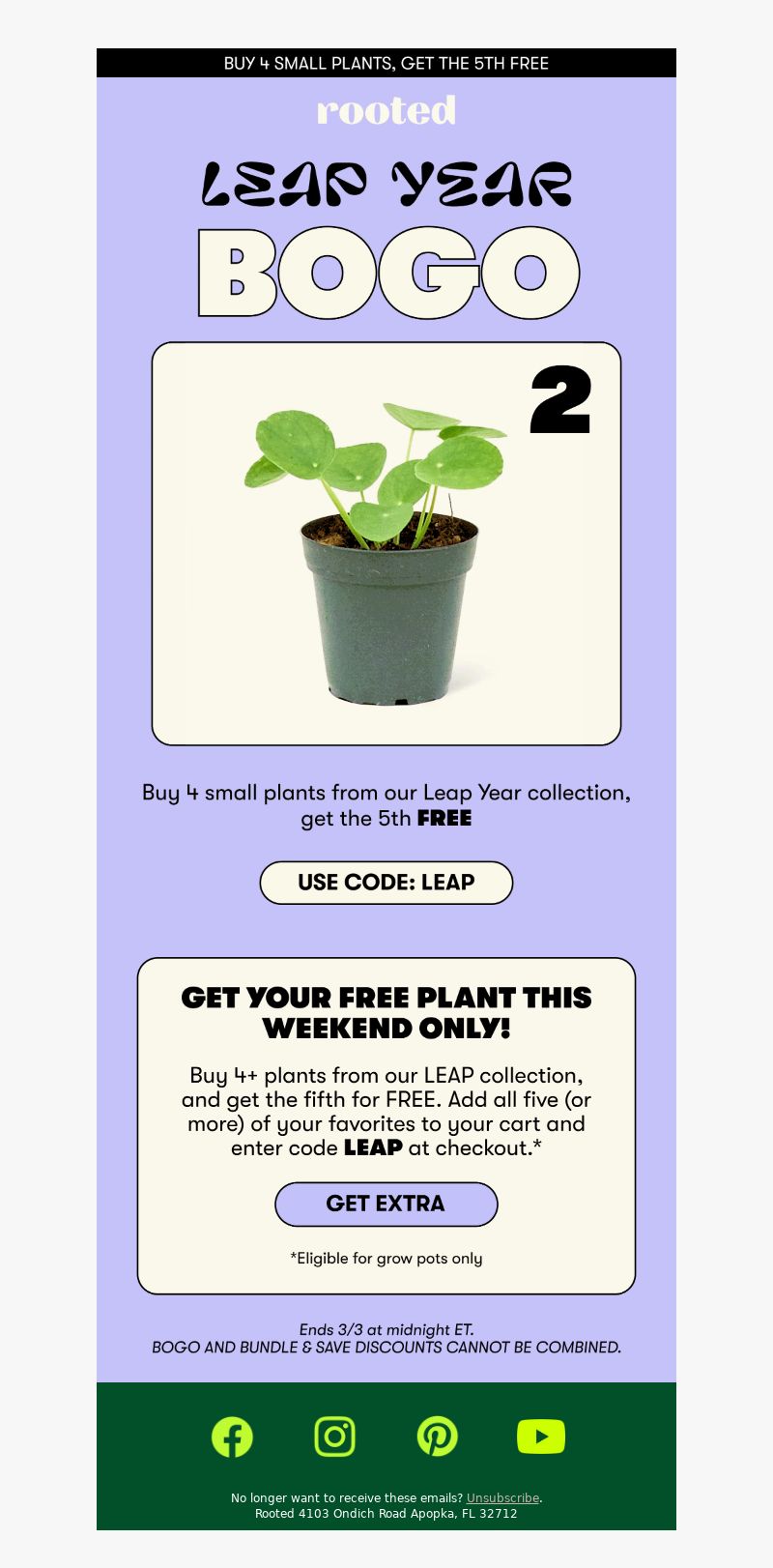773x1568 pixels.
Task: Visit Rooted's Pinterest page
Action: coord(438,1437)
